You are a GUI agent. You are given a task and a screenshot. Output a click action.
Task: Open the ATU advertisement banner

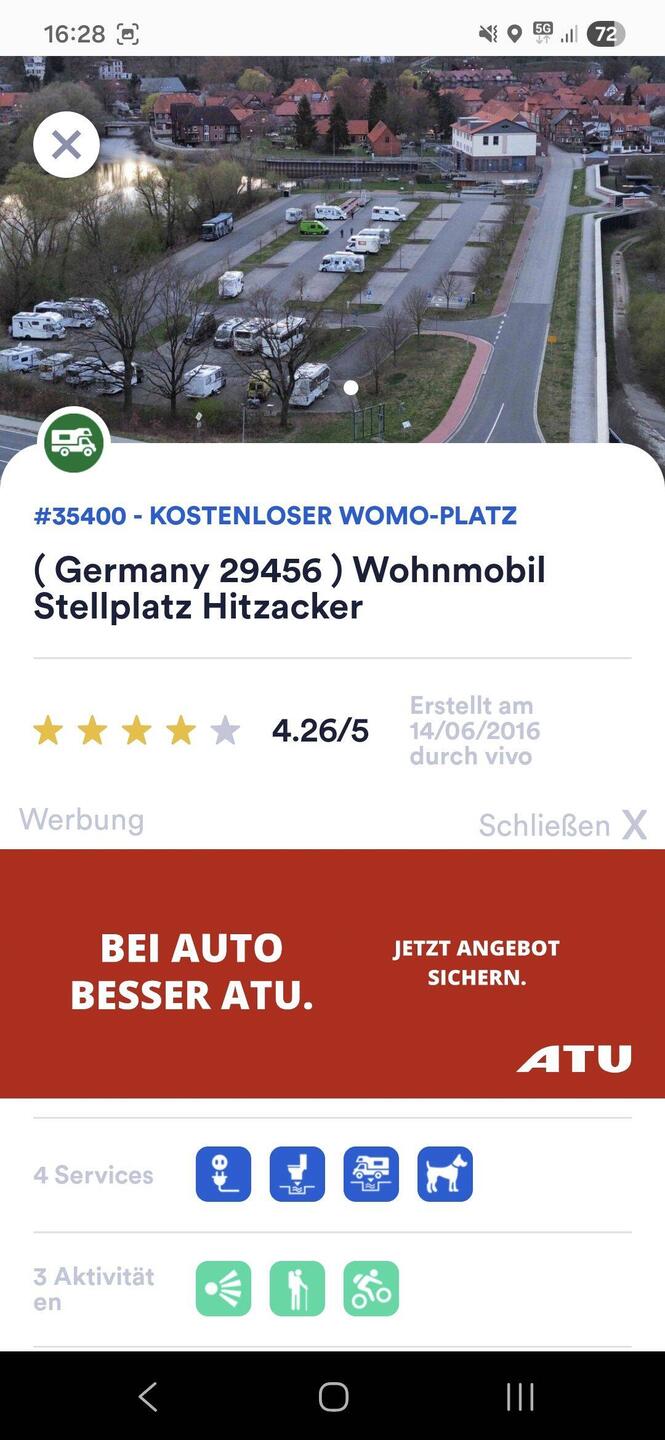[332, 973]
